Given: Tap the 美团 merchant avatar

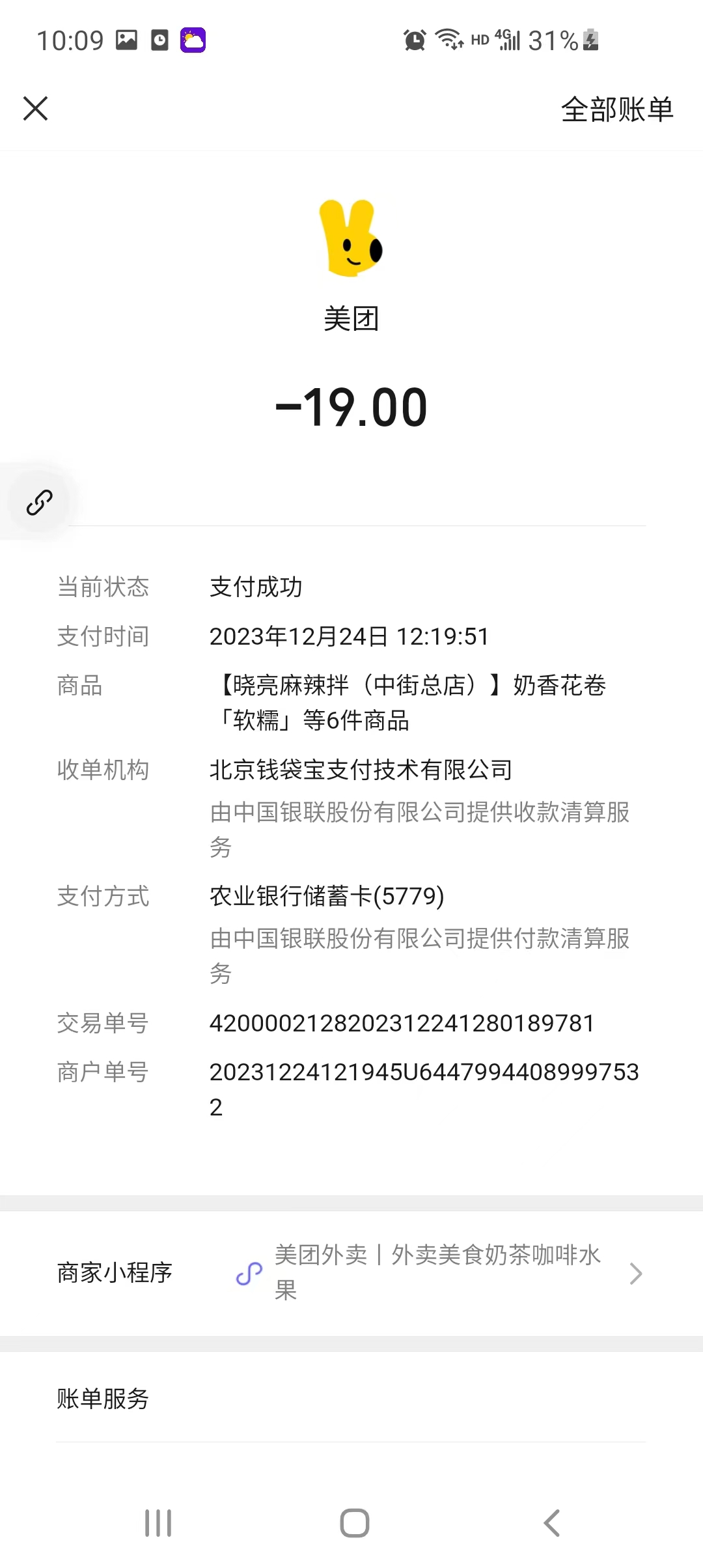Looking at the screenshot, I should point(351,238).
